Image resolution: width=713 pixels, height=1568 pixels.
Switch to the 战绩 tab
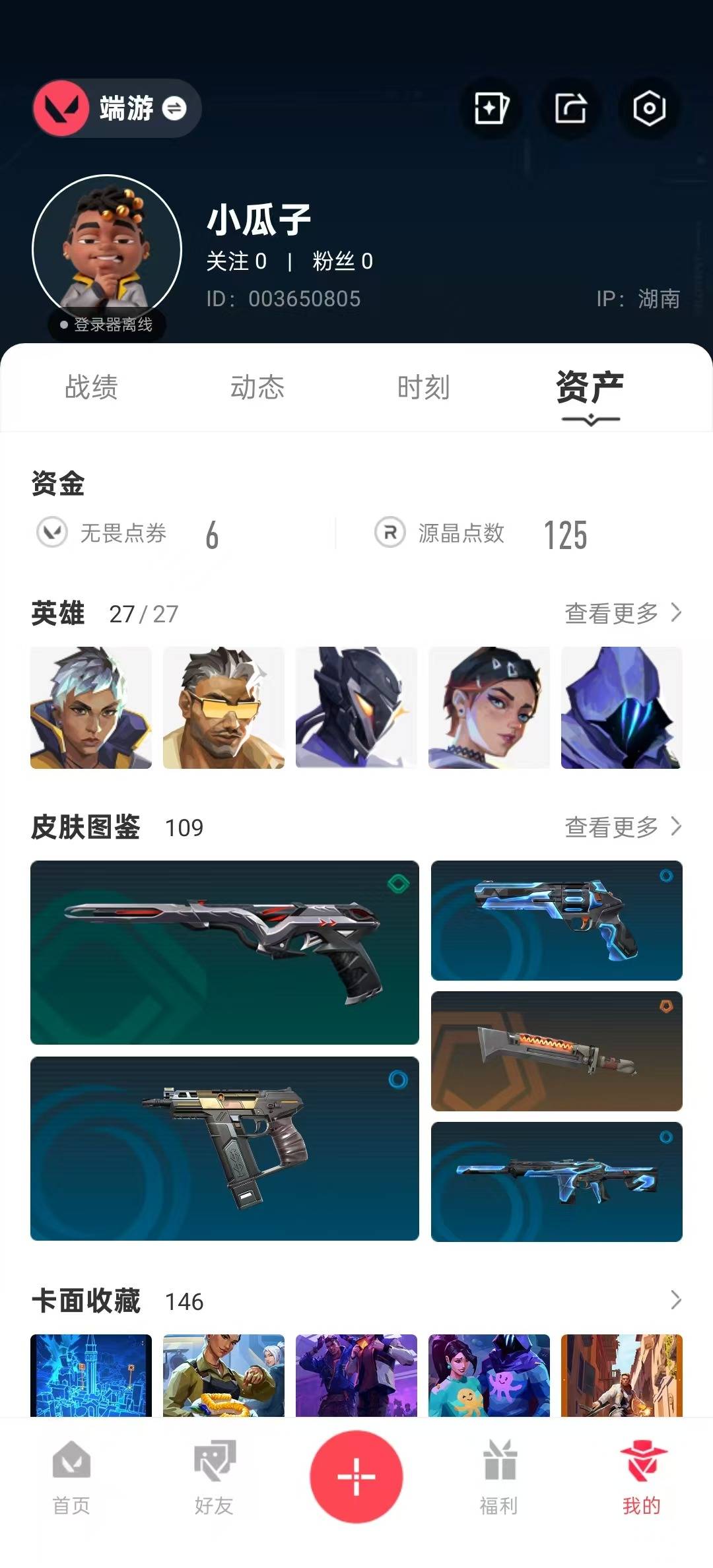click(91, 387)
